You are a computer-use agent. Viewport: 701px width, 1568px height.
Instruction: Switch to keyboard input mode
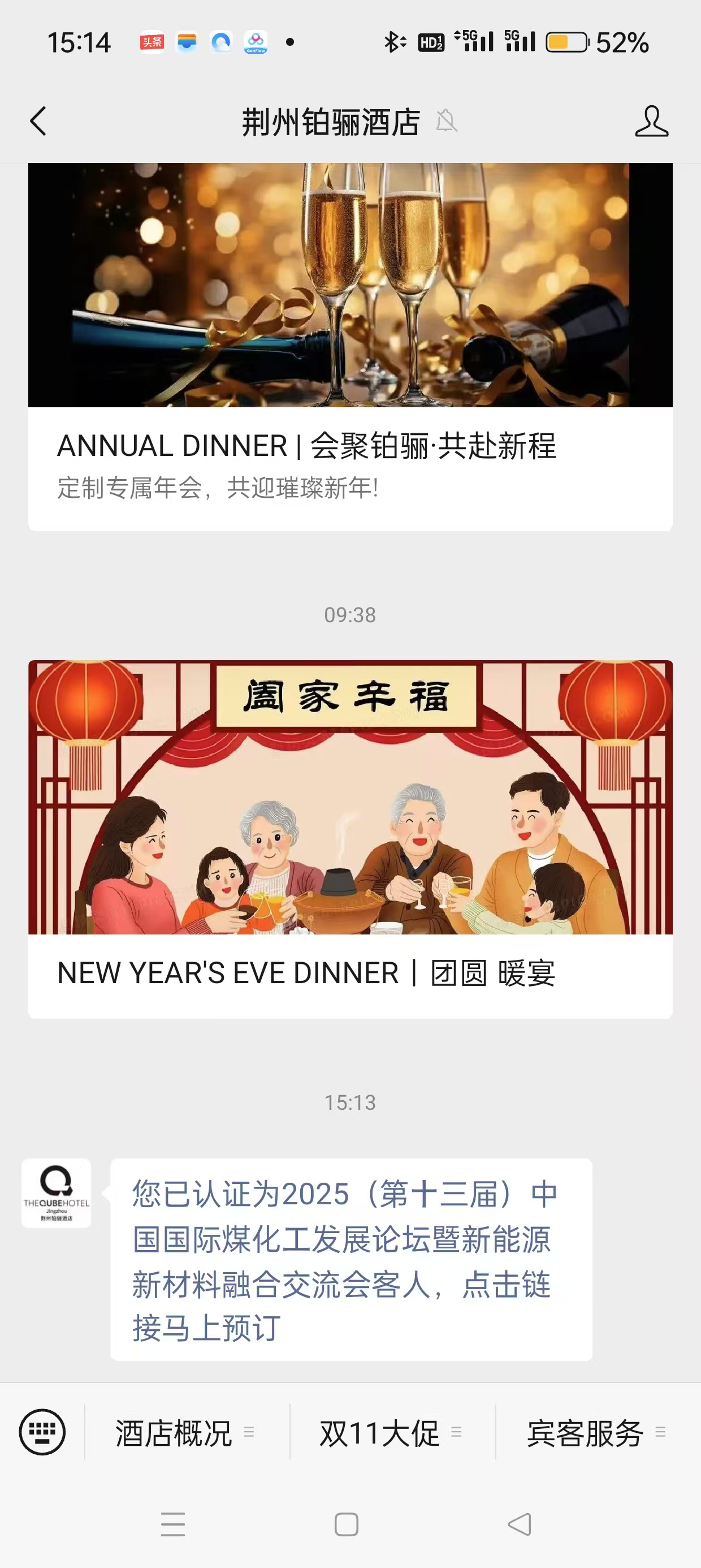pyautogui.click(x=42, y=1432)
